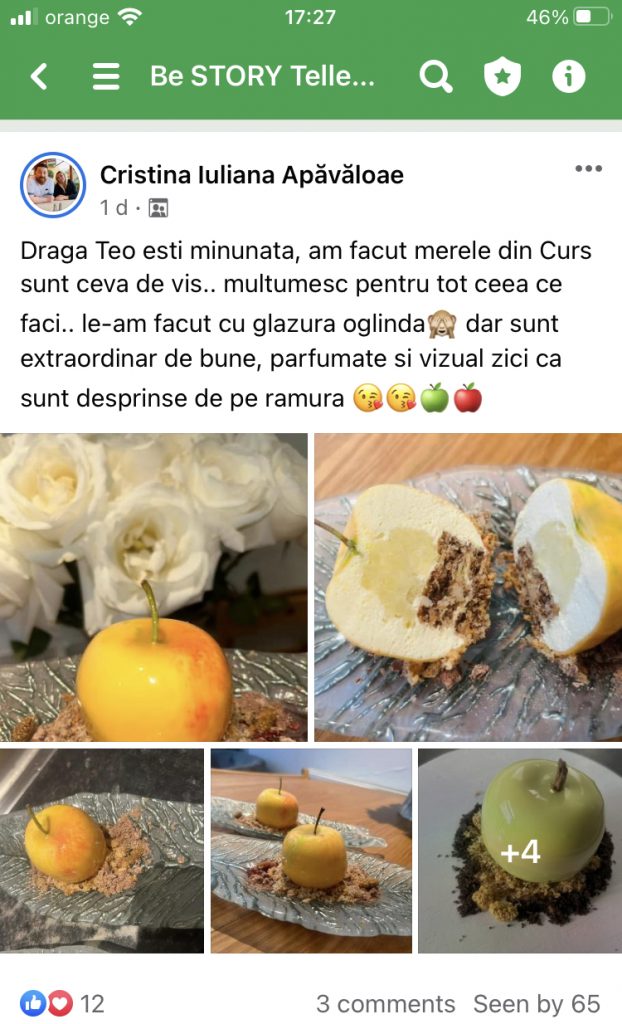Open the apple with white roses photo
Screen dimensions: 622x1024
tap(154, 587)
